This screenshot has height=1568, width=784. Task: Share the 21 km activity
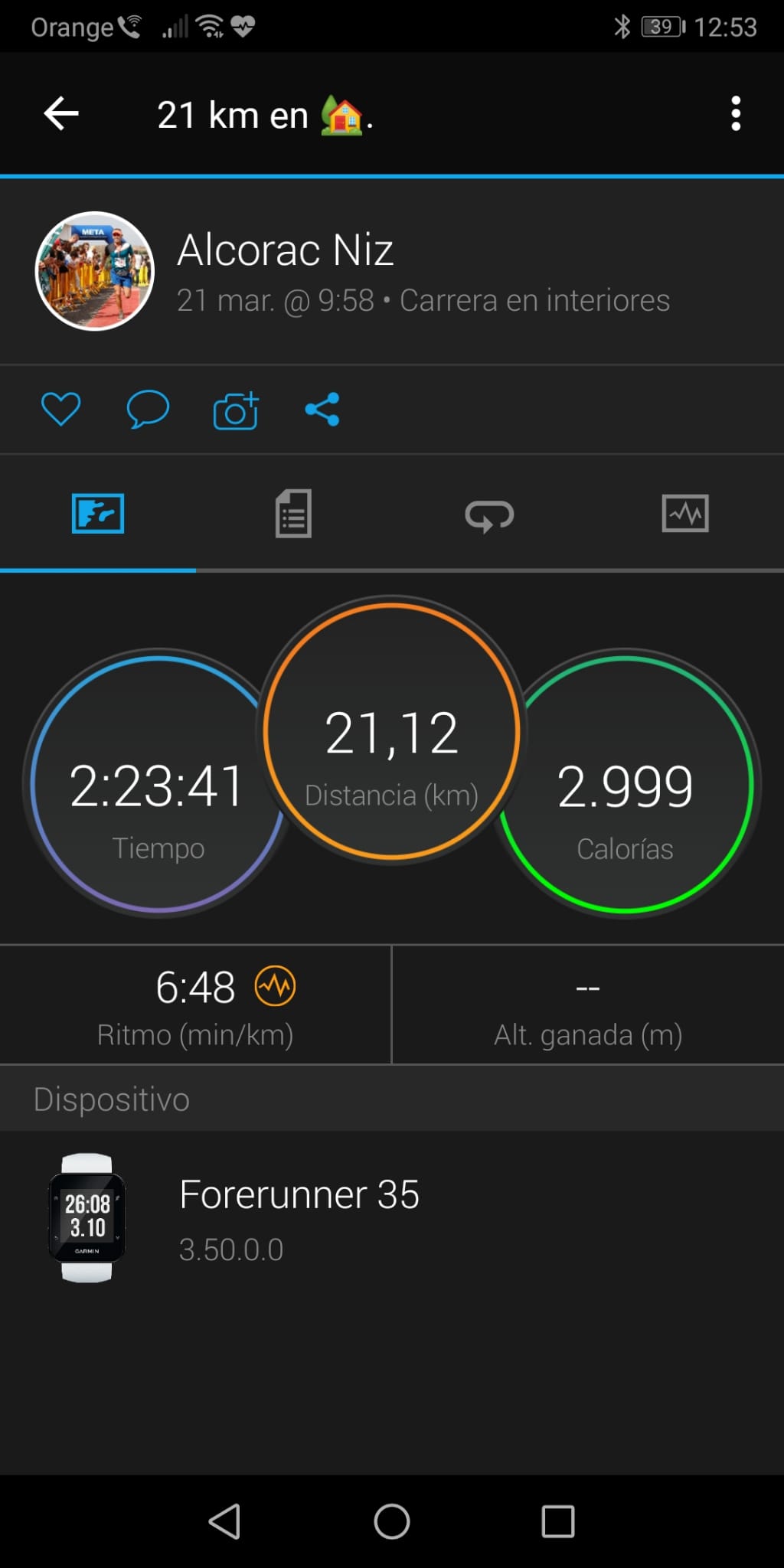322,410
